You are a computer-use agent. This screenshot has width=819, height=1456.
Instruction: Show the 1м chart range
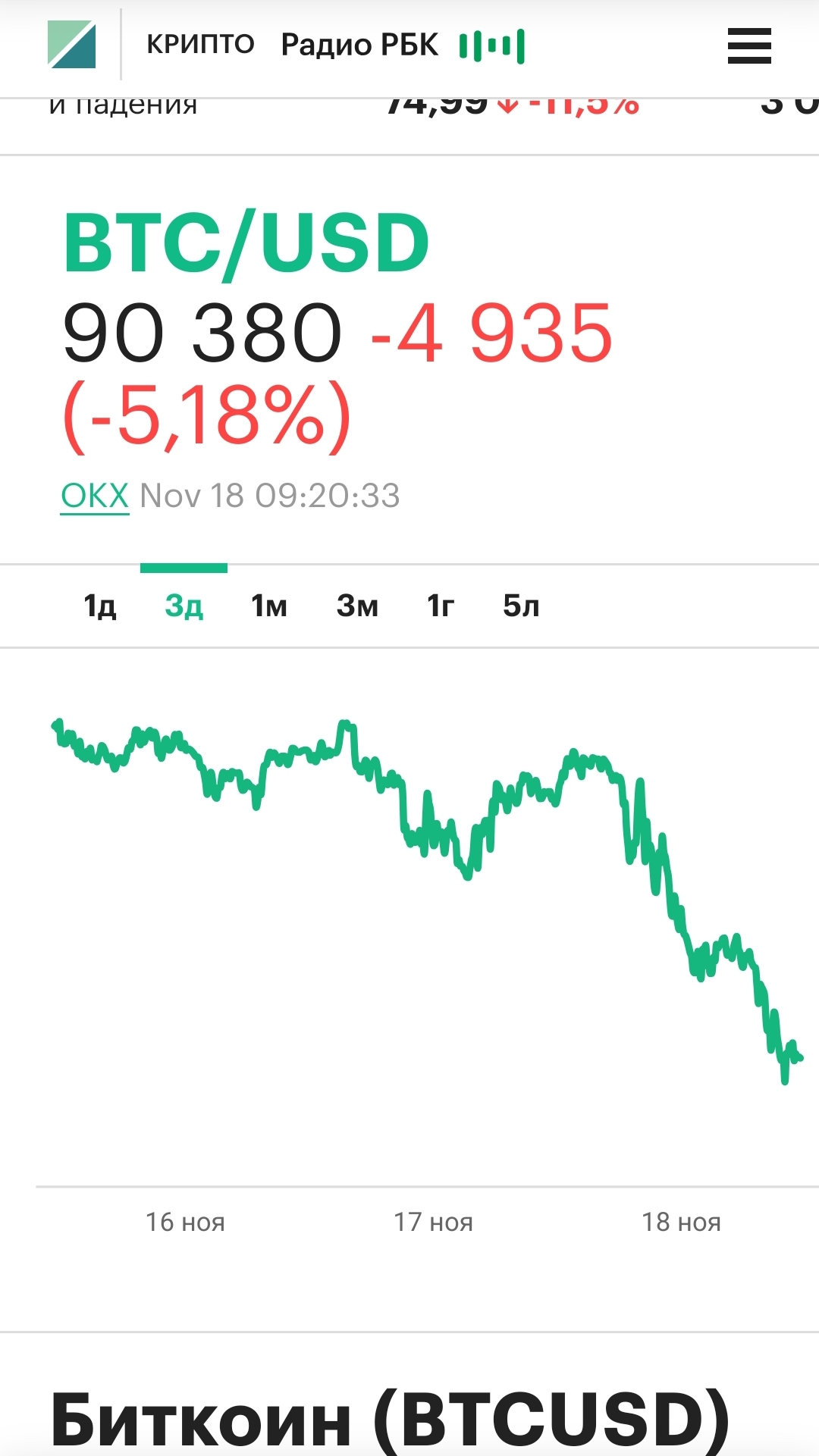click(269, 606)
